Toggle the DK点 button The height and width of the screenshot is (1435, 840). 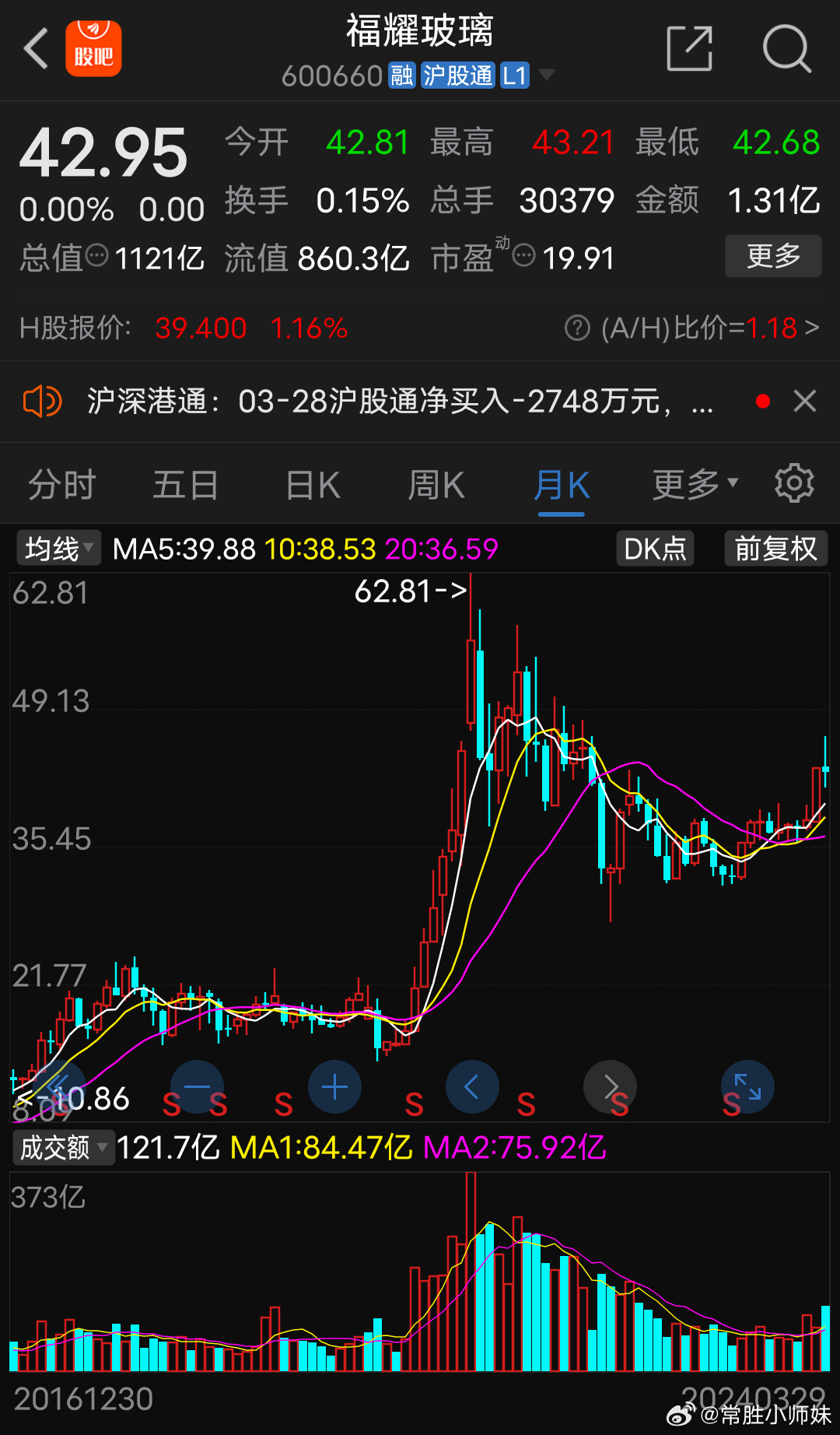tap(655, 549)
